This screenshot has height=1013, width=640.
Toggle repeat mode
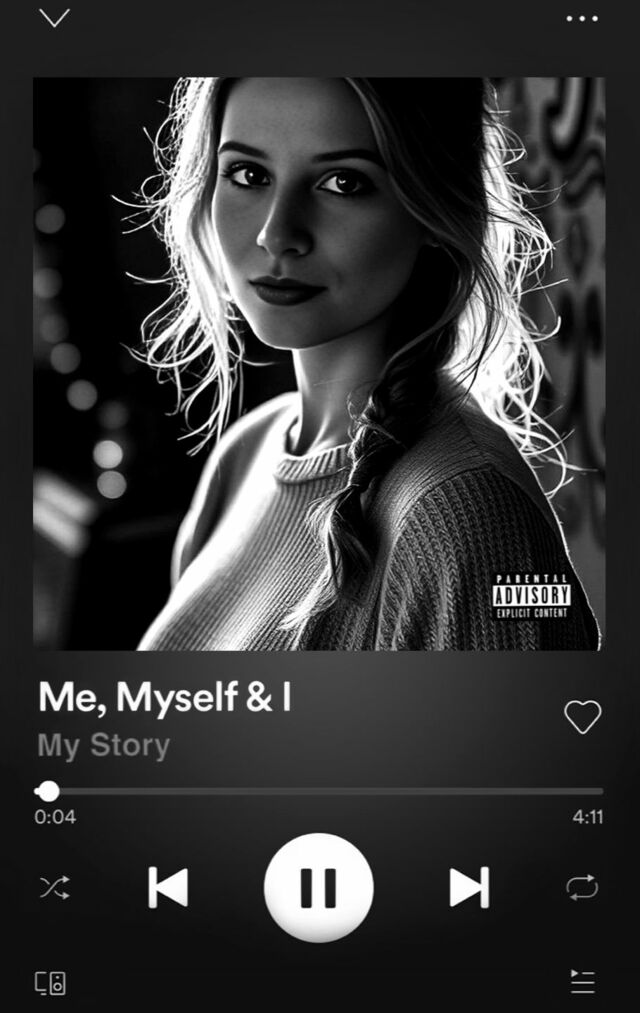582,887
